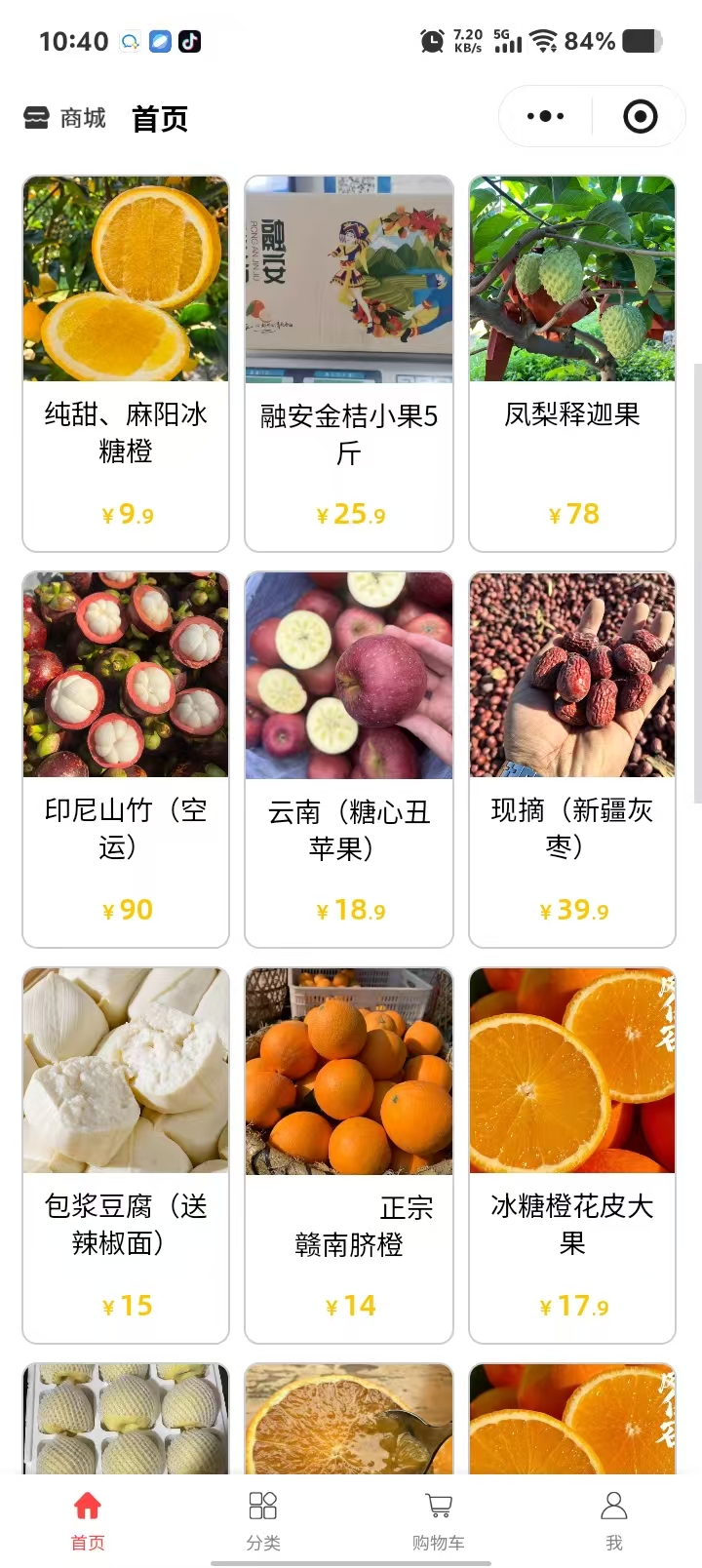View the 冰糖橙花皮大果 product
The image size is (702, 1568).
572,1155
